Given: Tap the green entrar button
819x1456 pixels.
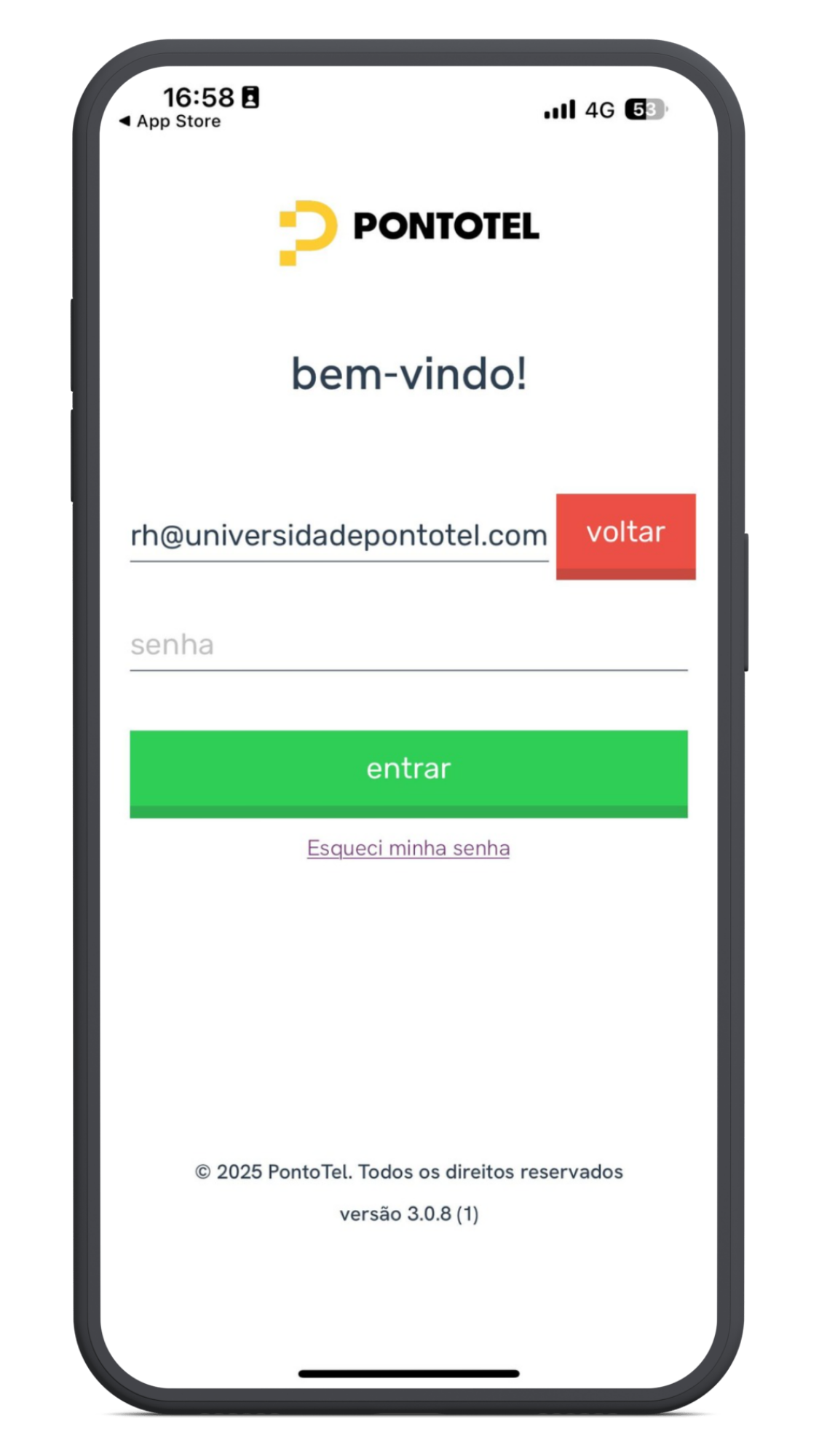Looking at the screenshot, I should 408,774.
